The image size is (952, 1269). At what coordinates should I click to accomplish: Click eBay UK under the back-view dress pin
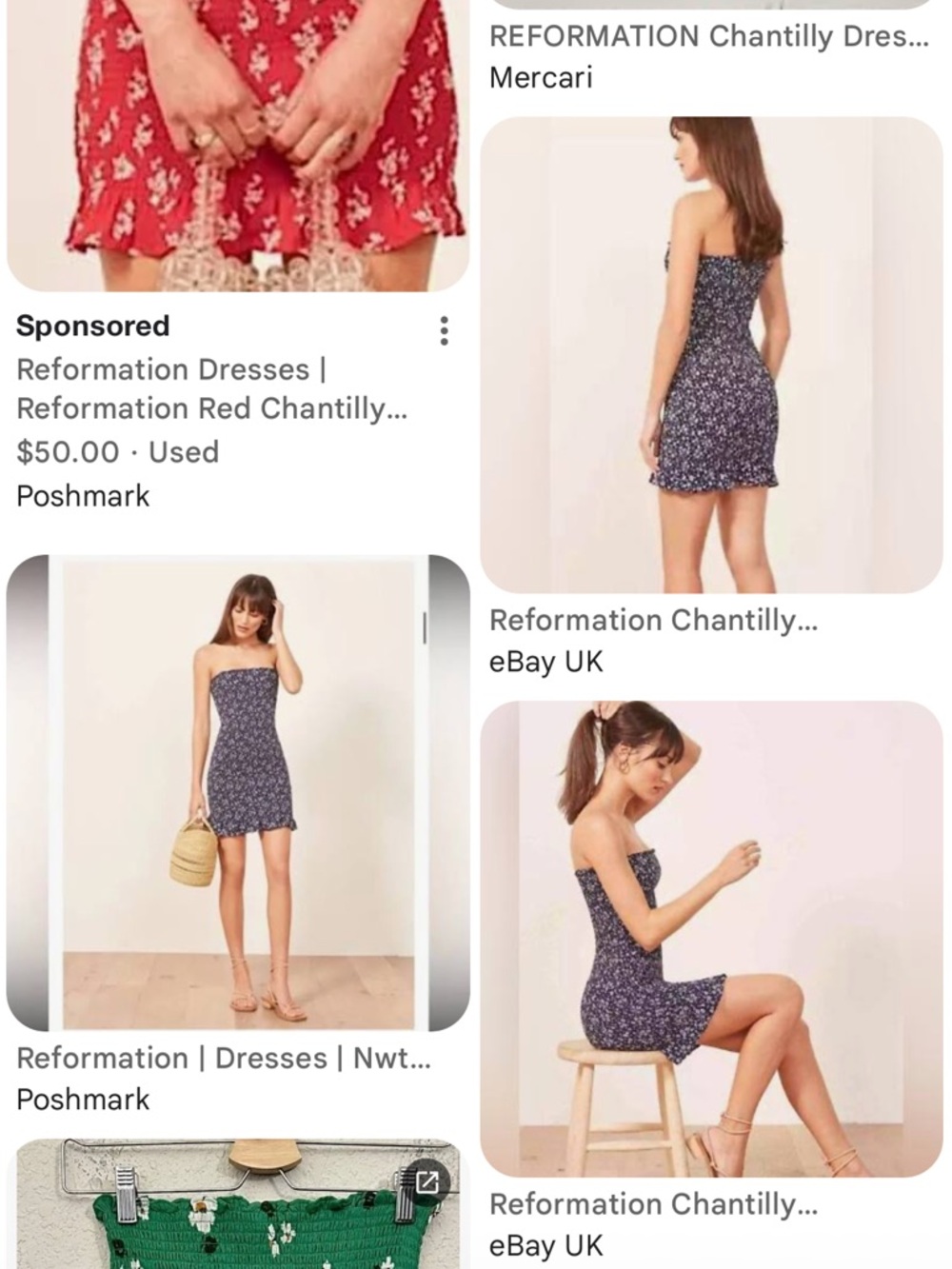(546, 662)
